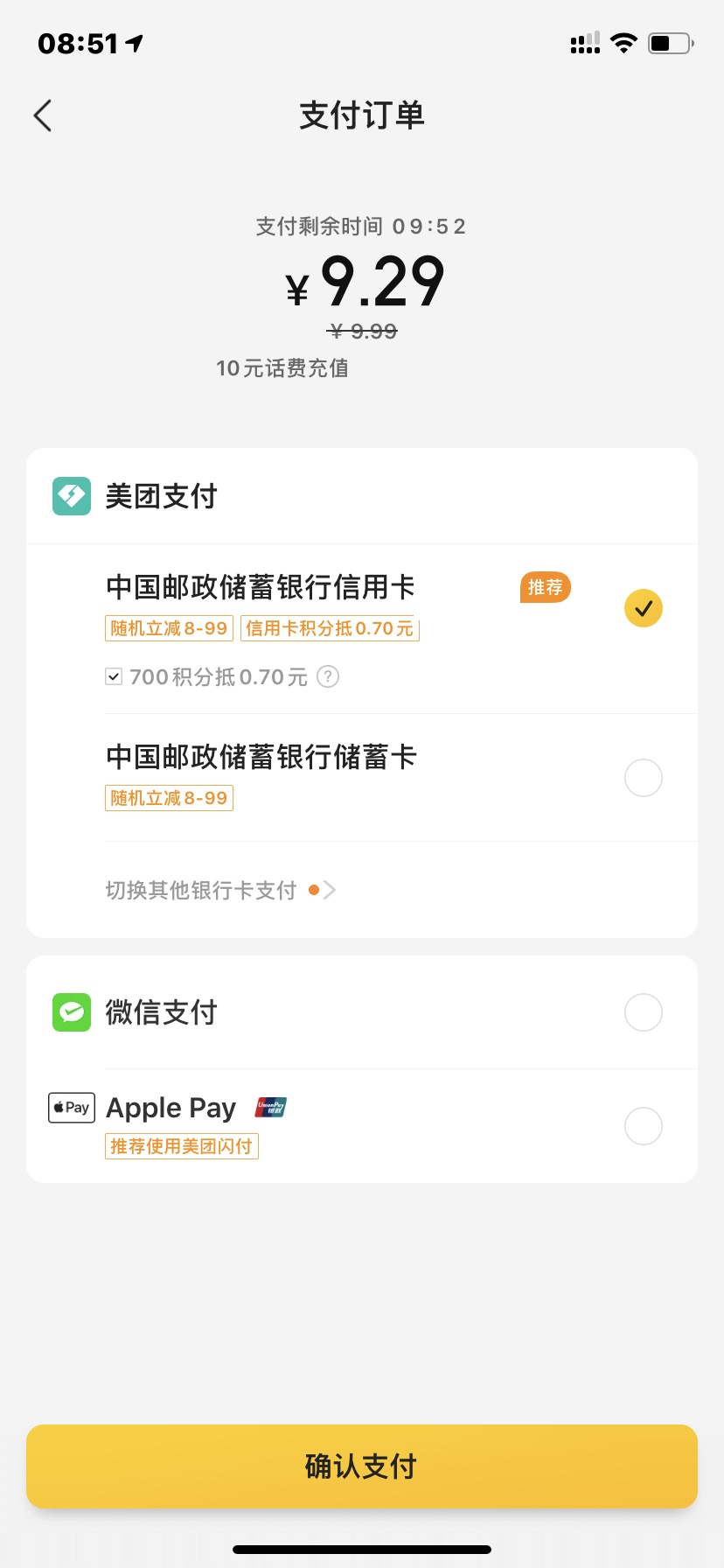
Task: Select 微信支付 as payment method
Action: tap(643, 1012)
